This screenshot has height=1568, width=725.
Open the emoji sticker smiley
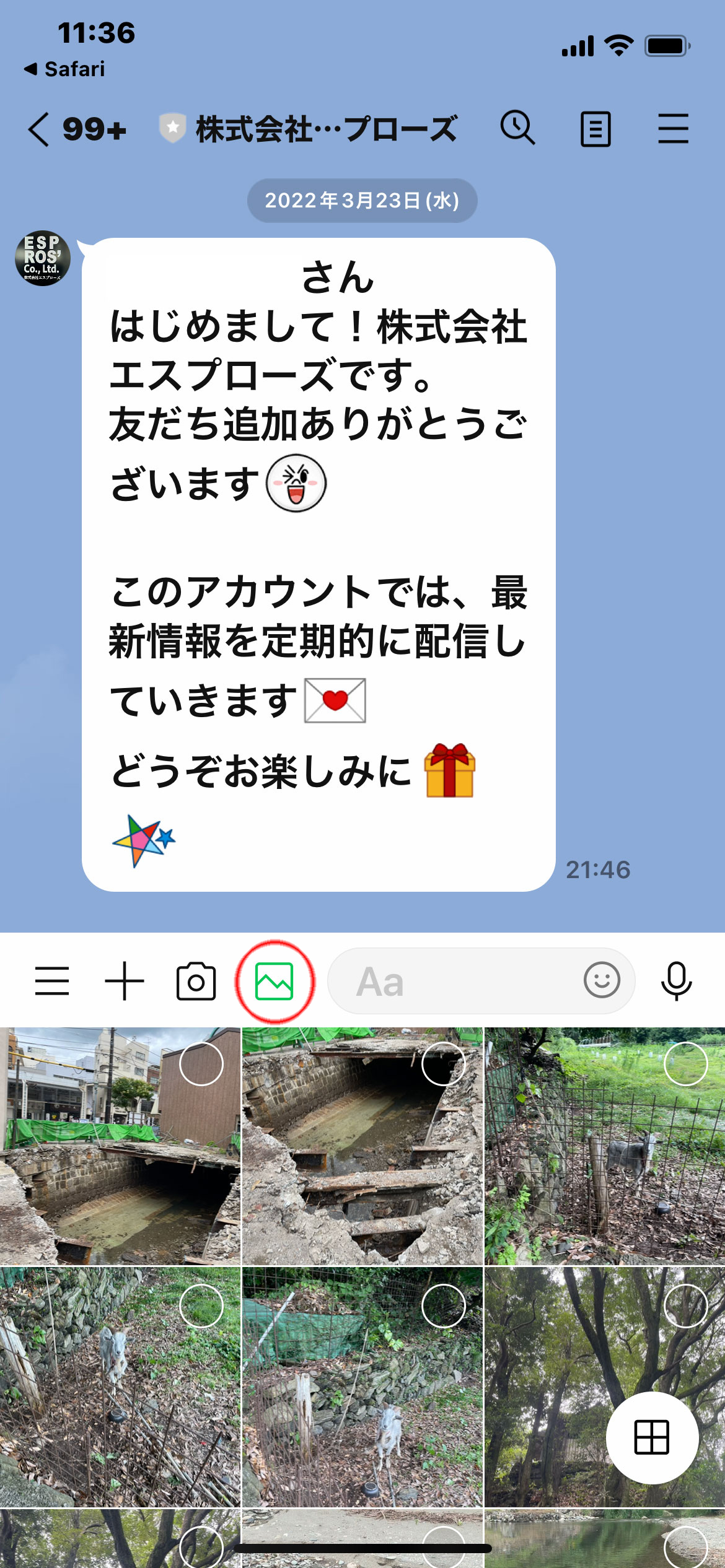pyautogui.click(x=602, y=980)
